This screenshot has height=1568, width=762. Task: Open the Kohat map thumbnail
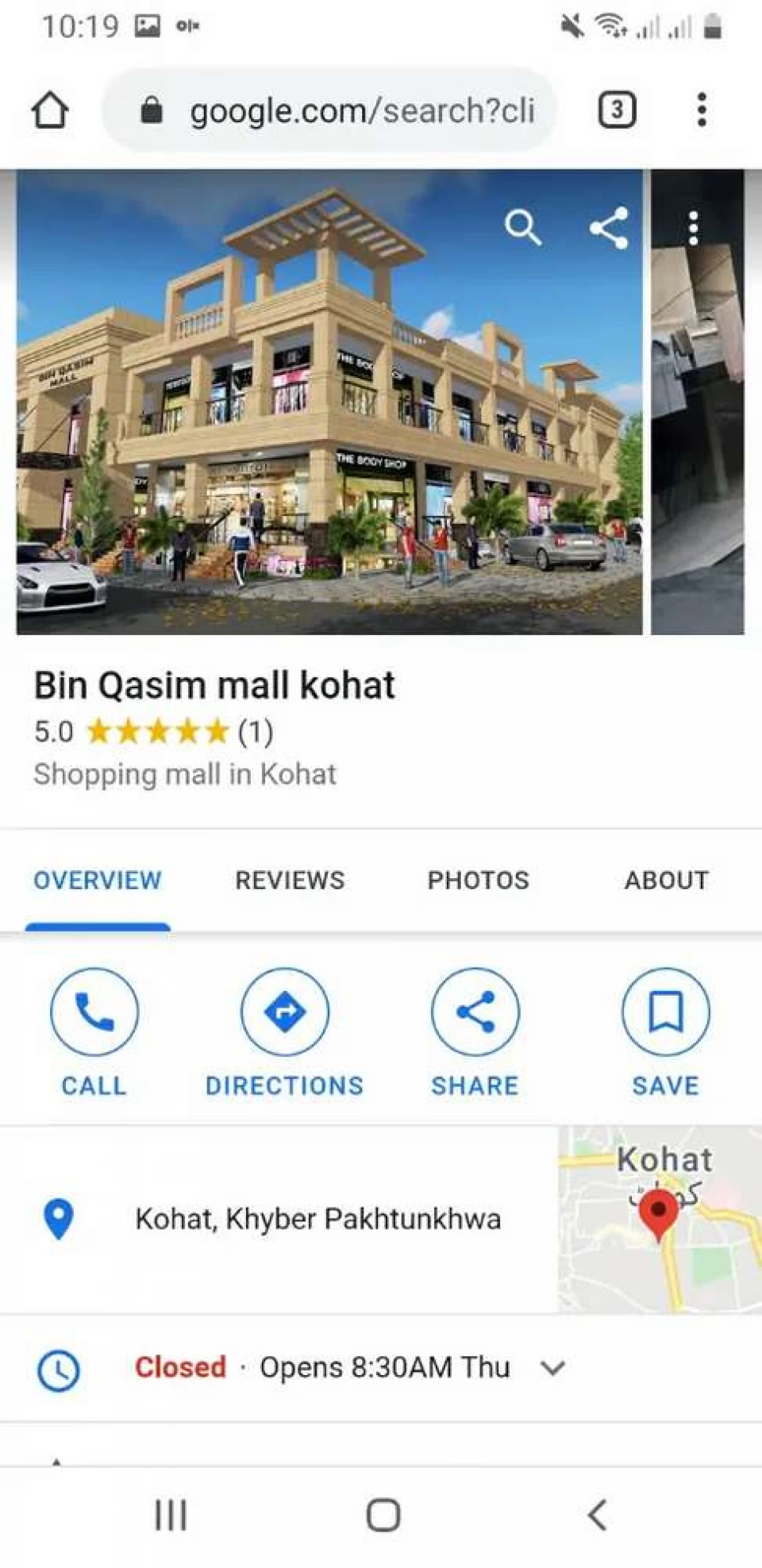pyautogui.click(x=660, y=1219)
